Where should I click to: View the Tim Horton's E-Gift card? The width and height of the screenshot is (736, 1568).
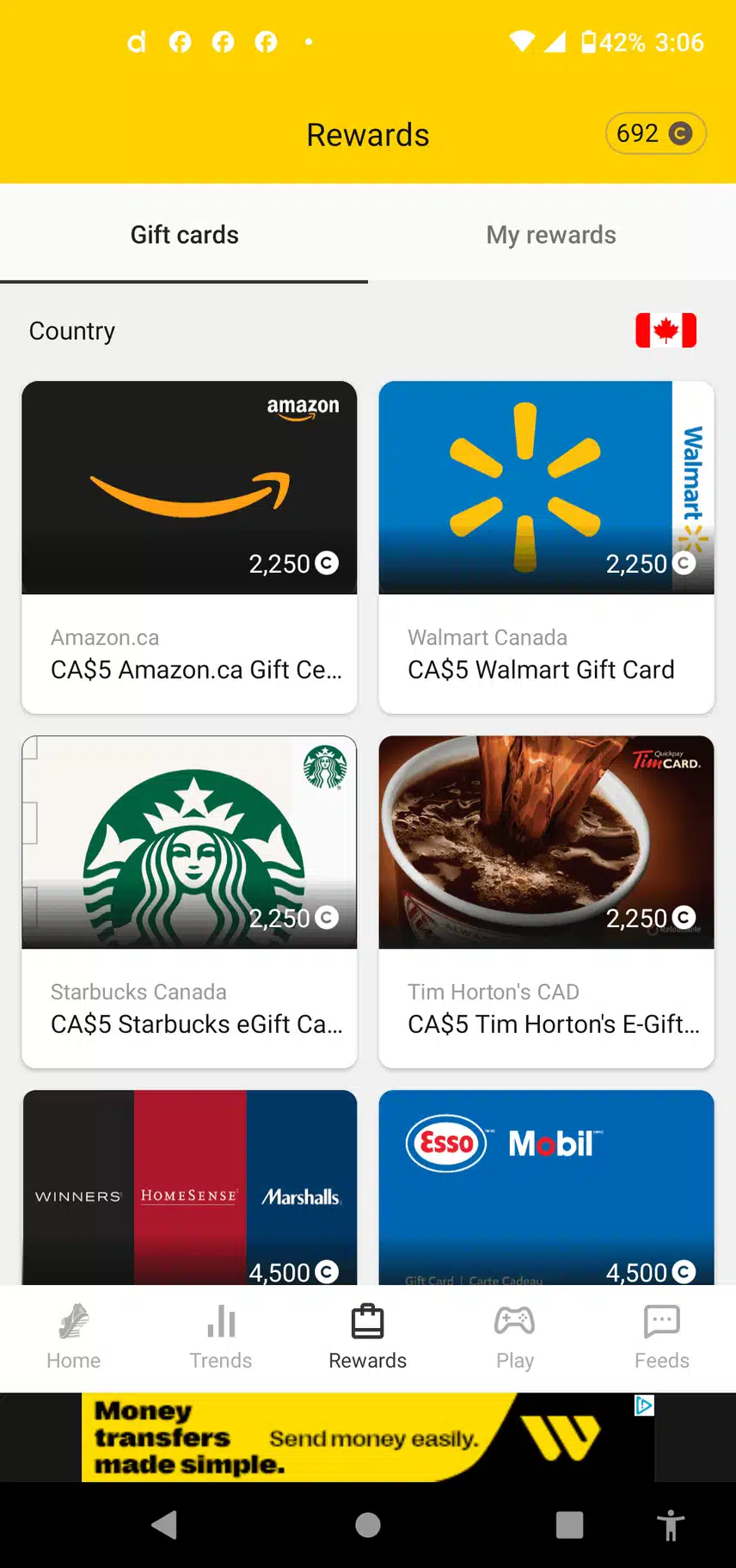coord(546,901)
